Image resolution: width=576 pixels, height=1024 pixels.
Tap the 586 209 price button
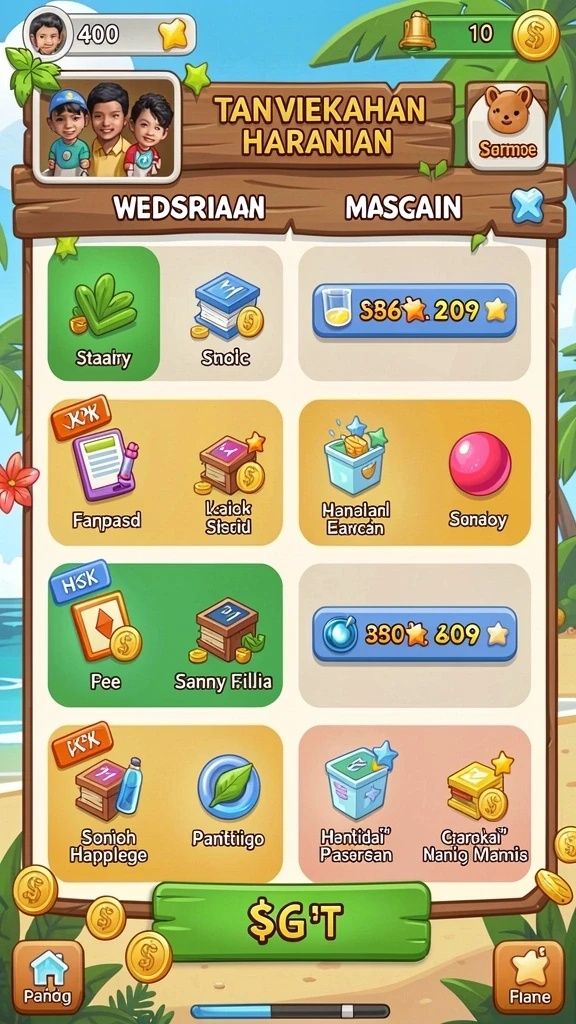pyautogui.click(x=414, y=310)
